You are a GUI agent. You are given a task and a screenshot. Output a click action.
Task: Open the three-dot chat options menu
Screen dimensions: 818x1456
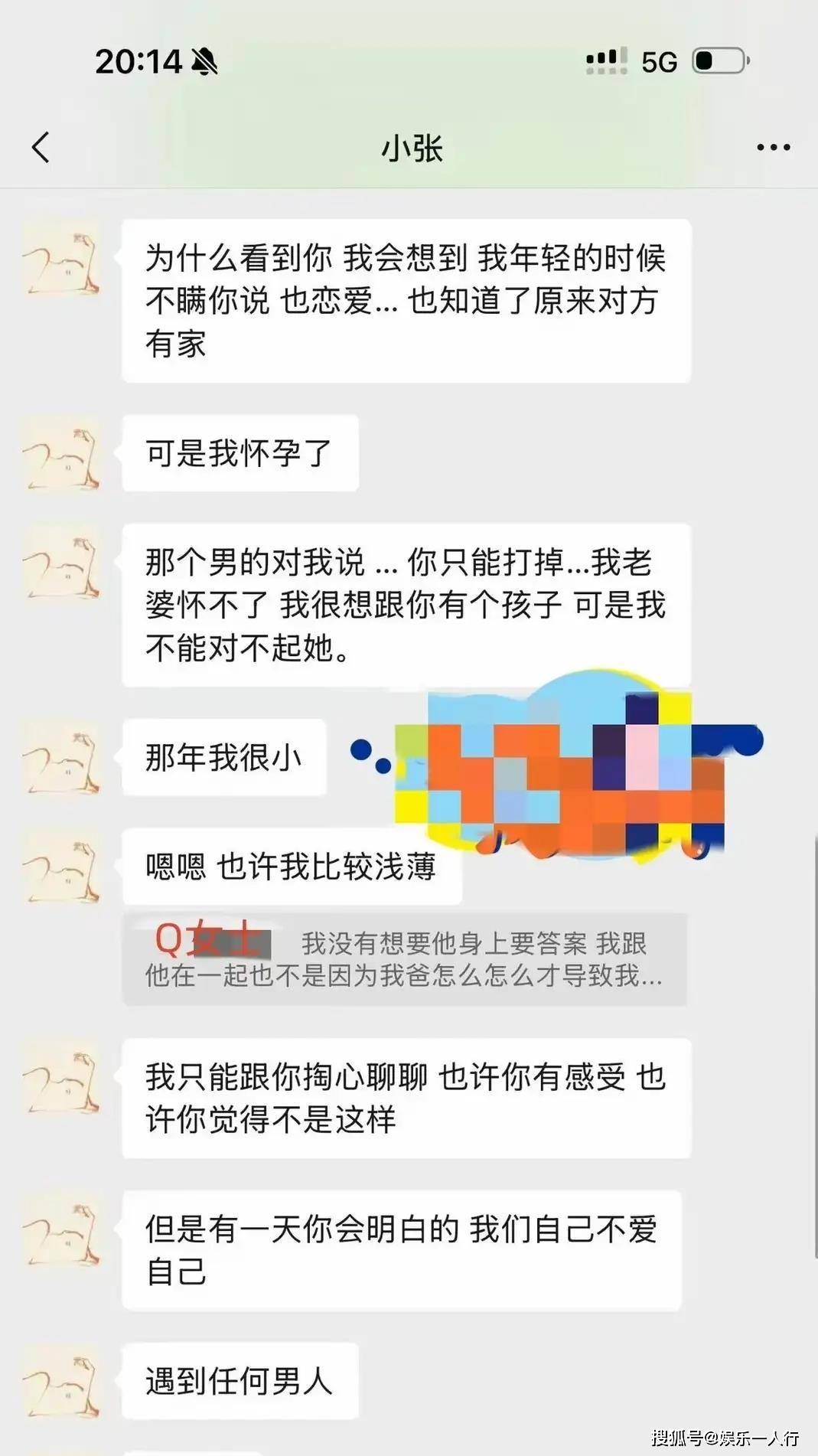(773, 147)
